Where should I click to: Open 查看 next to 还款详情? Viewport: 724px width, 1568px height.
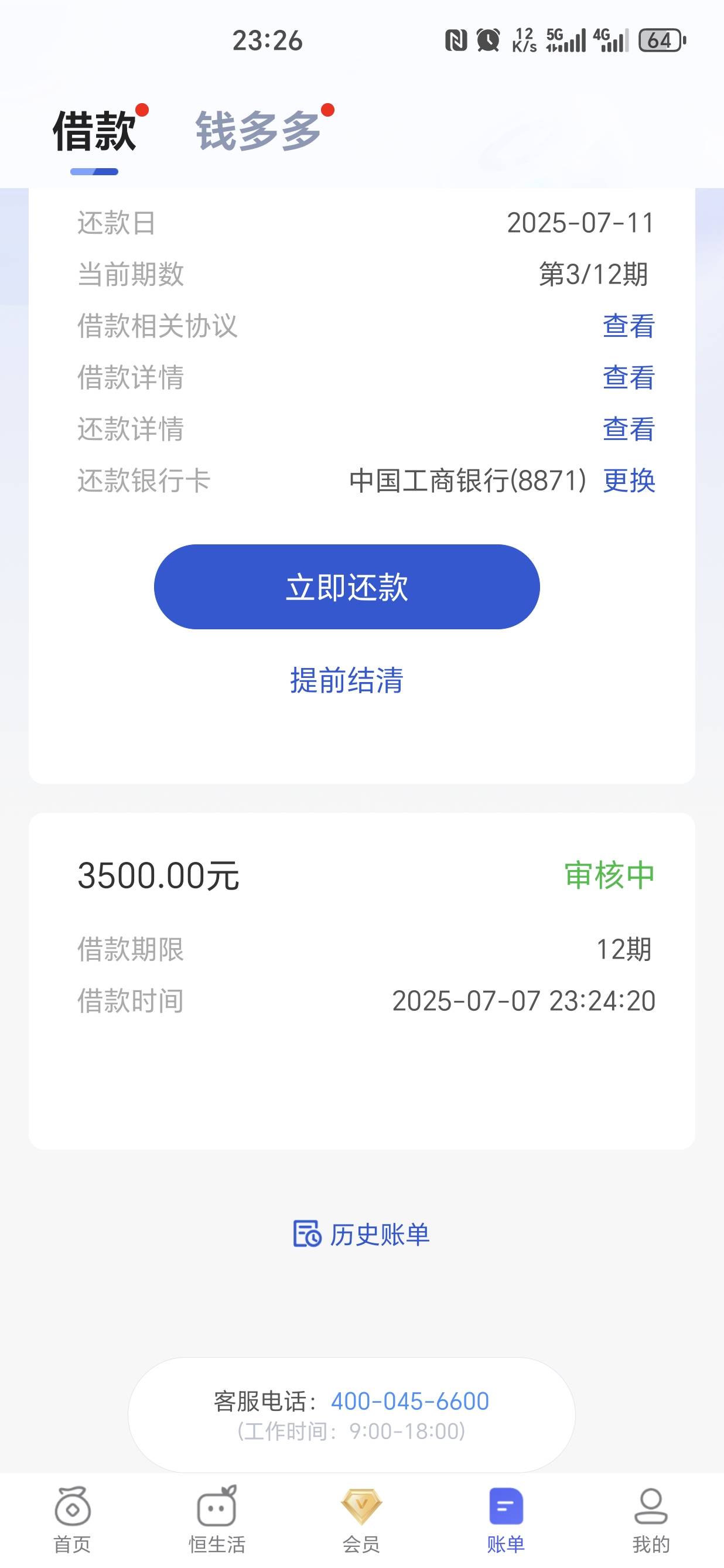[629, 428]
